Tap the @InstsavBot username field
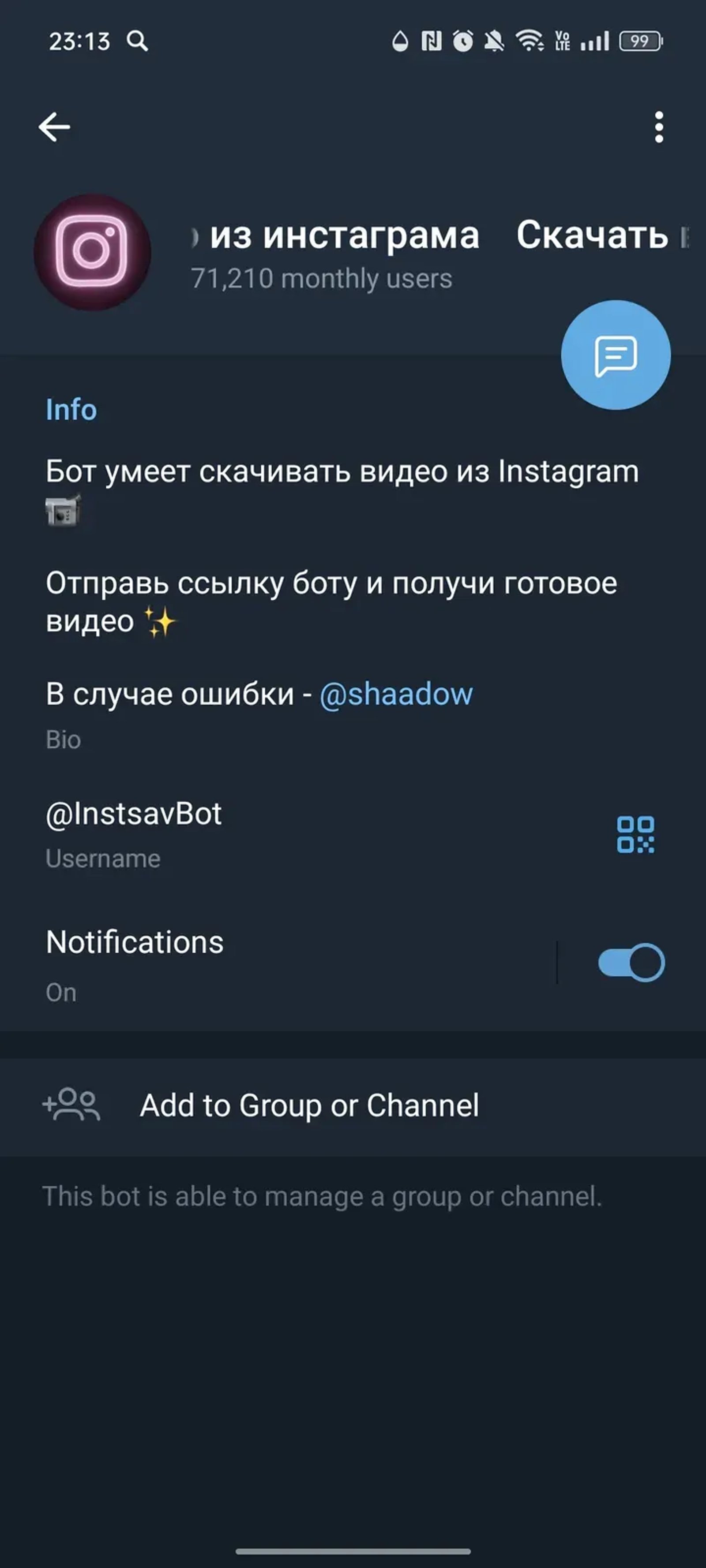 (x=135, y=814)
